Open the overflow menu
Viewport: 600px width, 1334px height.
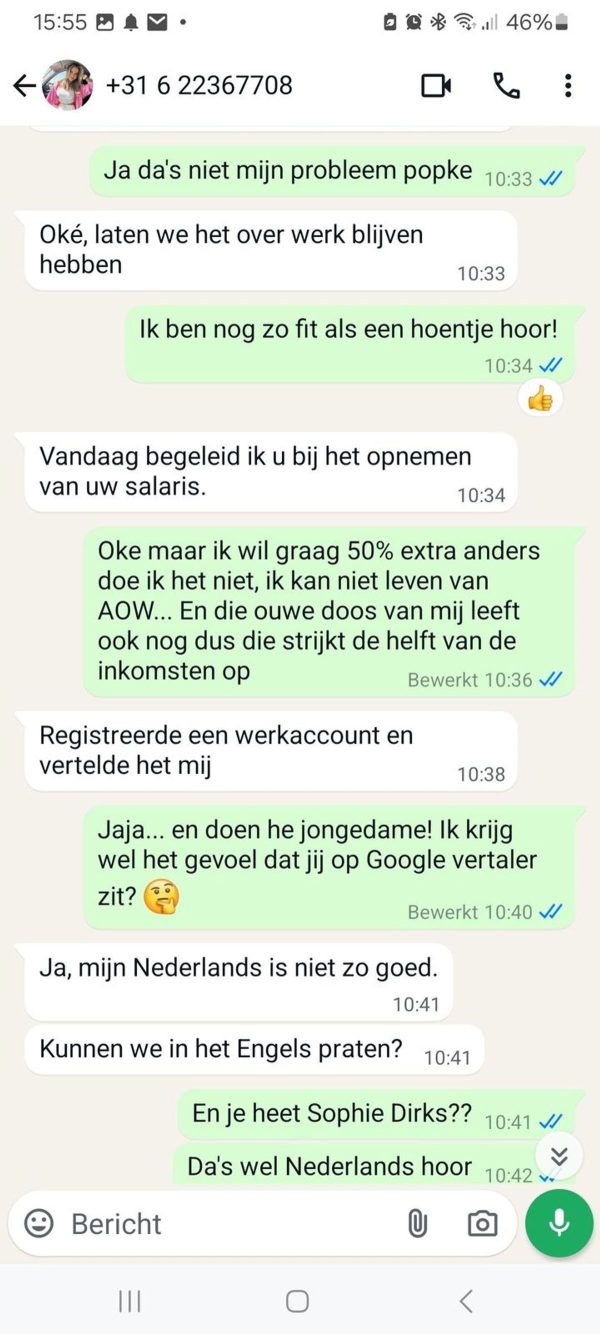point(568,86)
